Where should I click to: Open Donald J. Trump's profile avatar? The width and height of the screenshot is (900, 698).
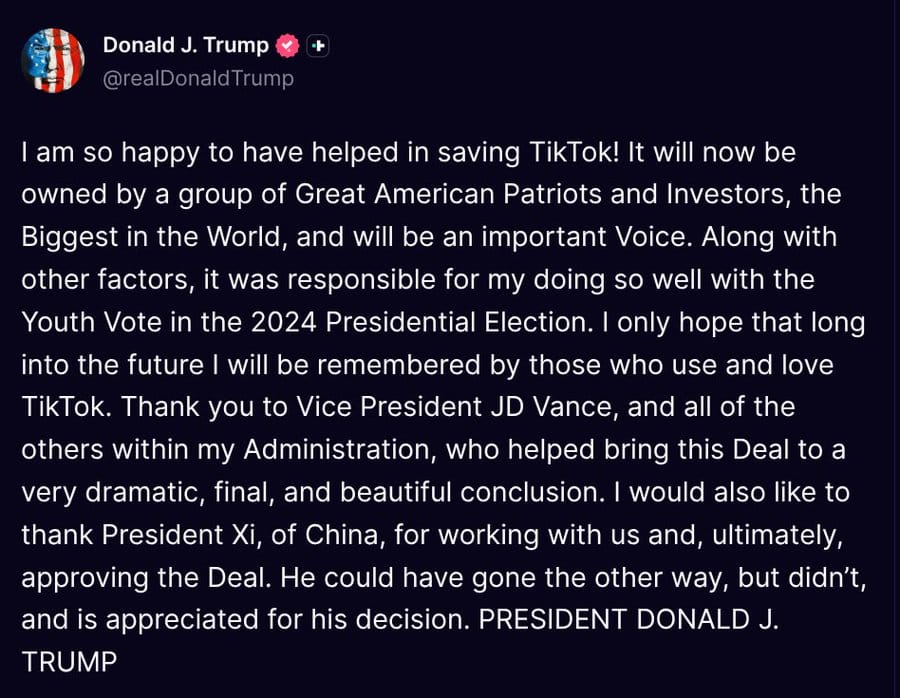53,61
